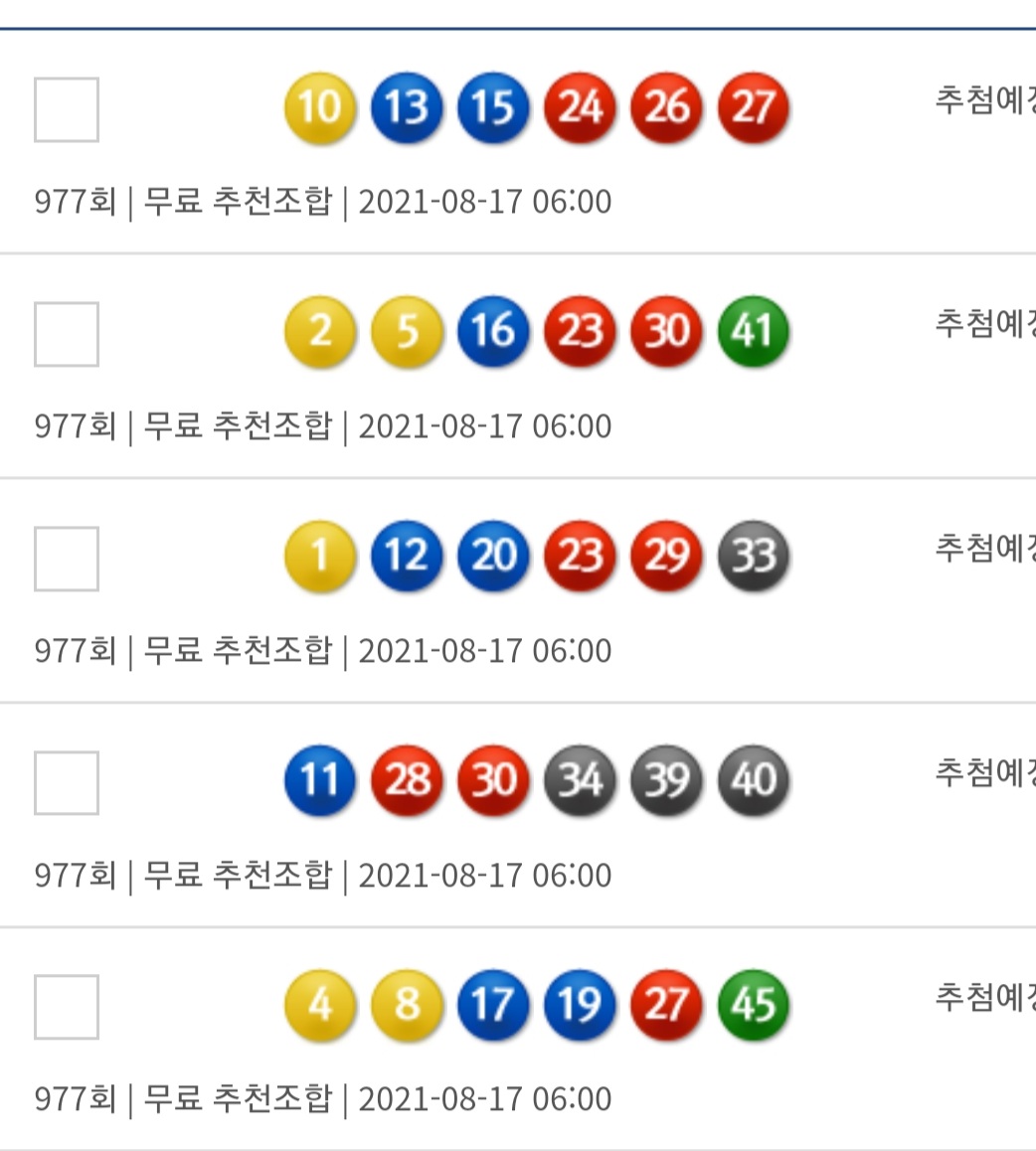This screenshot has width=1036, height=1151.
Task: Select the checkbox for combination 2 5 16 23 30 41
Action: tap(67, 334)
